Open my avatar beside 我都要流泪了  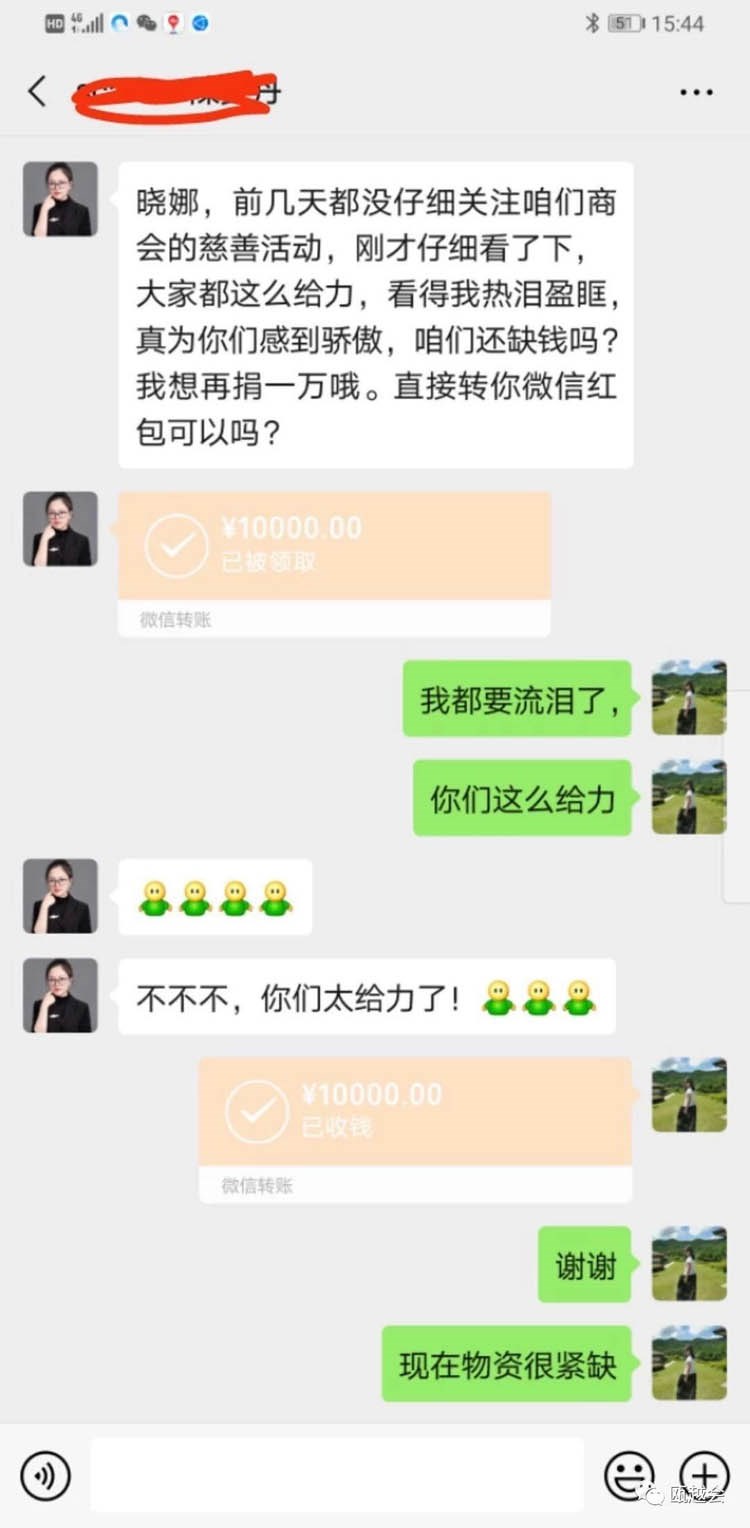(689, 697)
